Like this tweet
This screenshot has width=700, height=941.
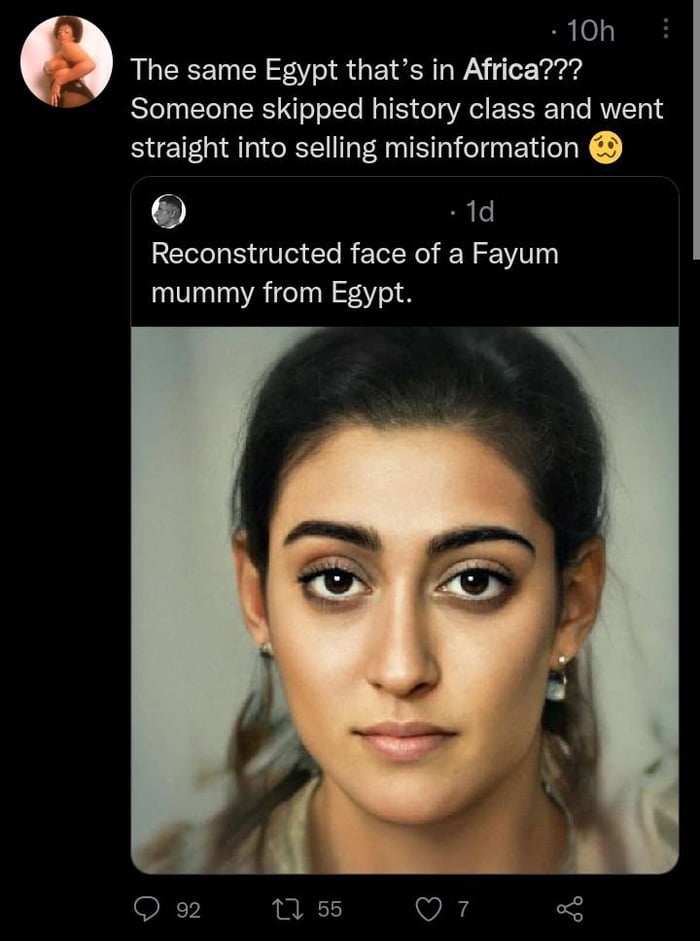(428, 908)
